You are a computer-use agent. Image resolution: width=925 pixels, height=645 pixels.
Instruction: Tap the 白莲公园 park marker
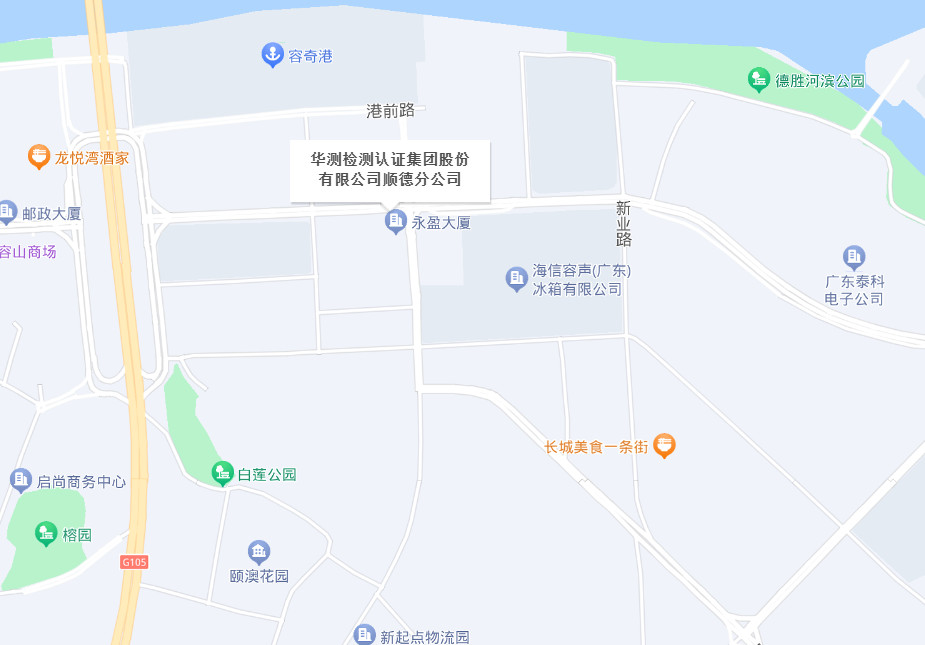(x=222, y=473)
